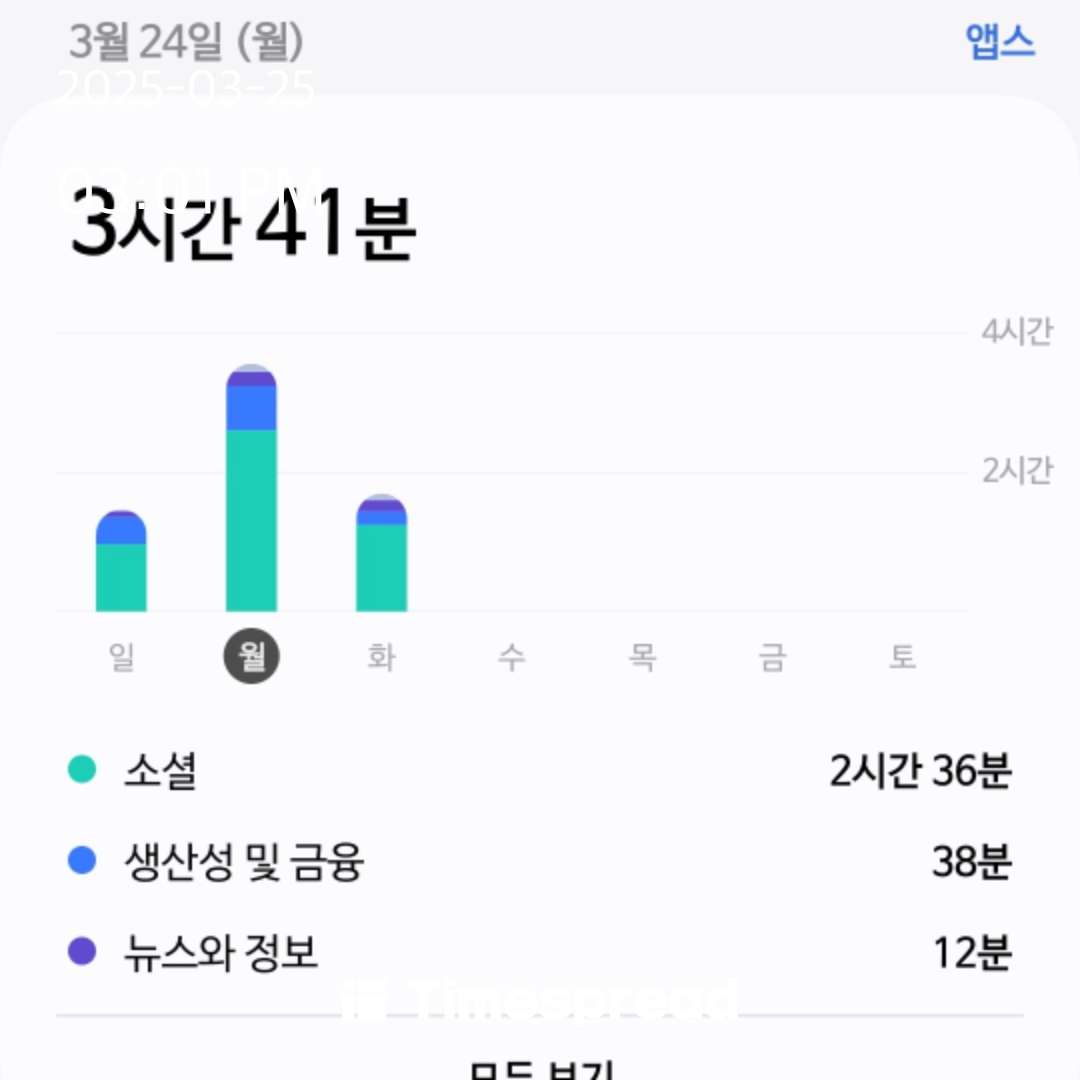
Task: Open the 뉴스와 정보 category row
Action: click(540, 952)
